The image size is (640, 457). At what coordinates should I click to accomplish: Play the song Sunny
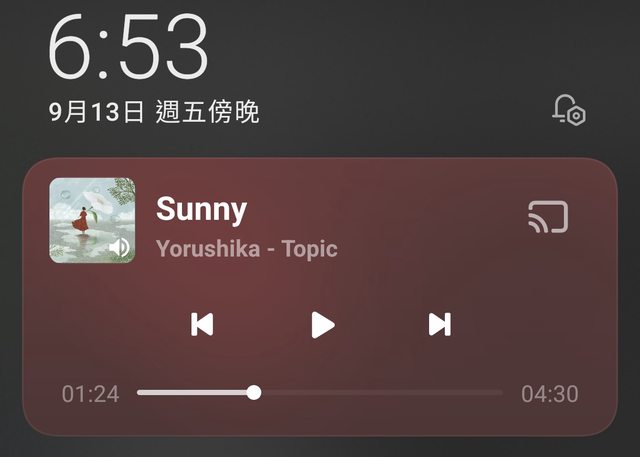321,324
